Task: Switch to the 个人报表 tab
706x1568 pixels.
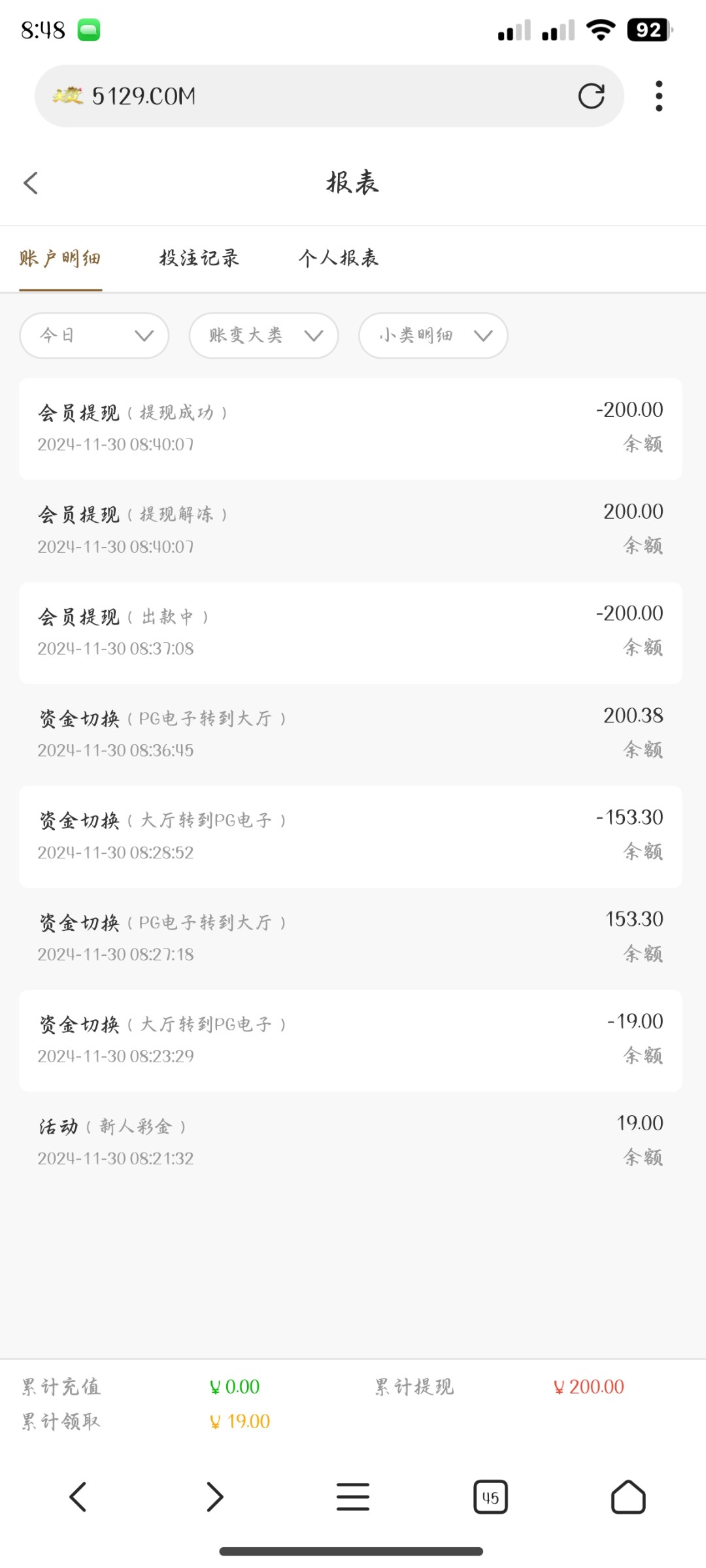Action: coord(339,258)
